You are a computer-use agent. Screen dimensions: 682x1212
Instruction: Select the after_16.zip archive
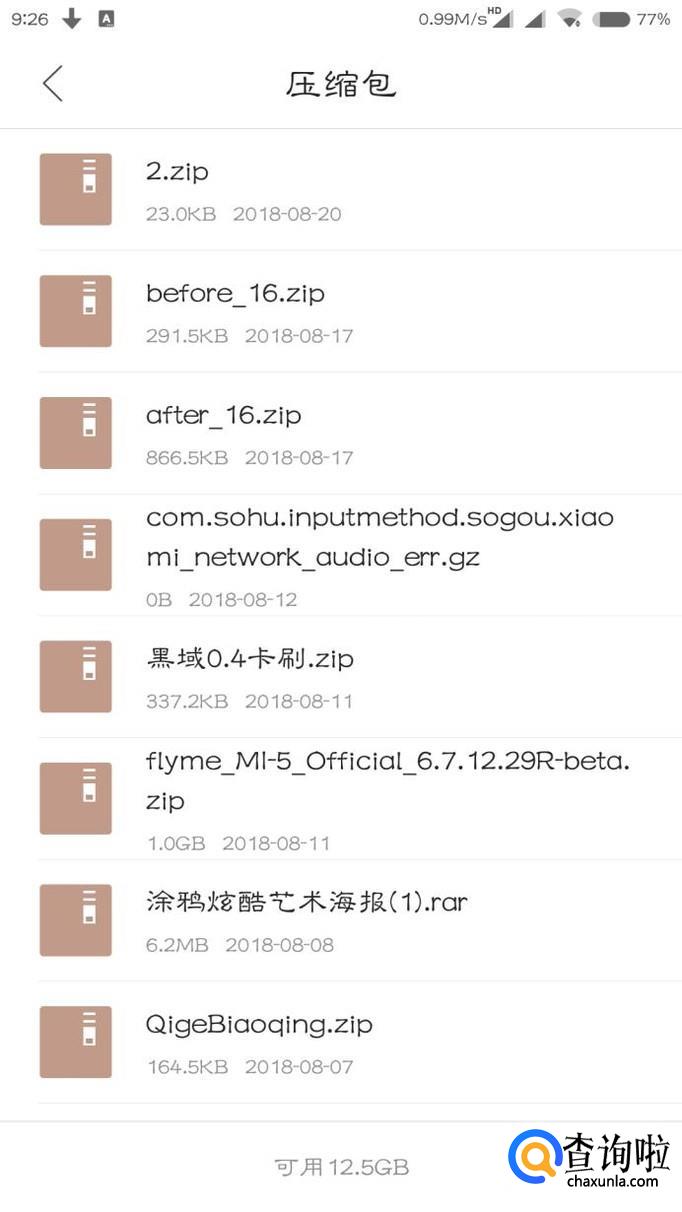click(x=341, y=433)
